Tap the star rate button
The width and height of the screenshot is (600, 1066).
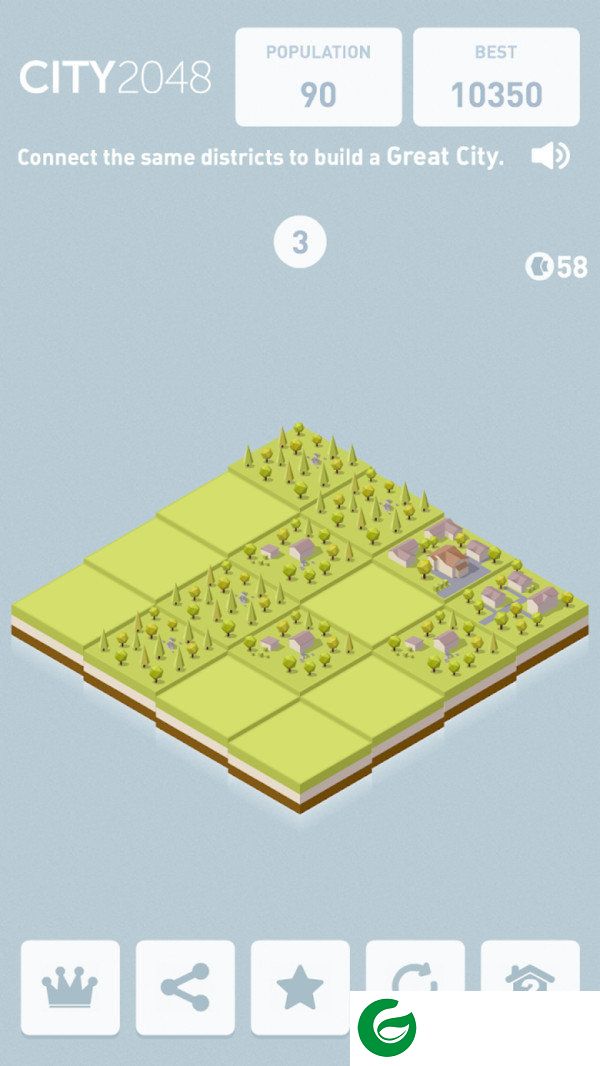click(300, 987)
